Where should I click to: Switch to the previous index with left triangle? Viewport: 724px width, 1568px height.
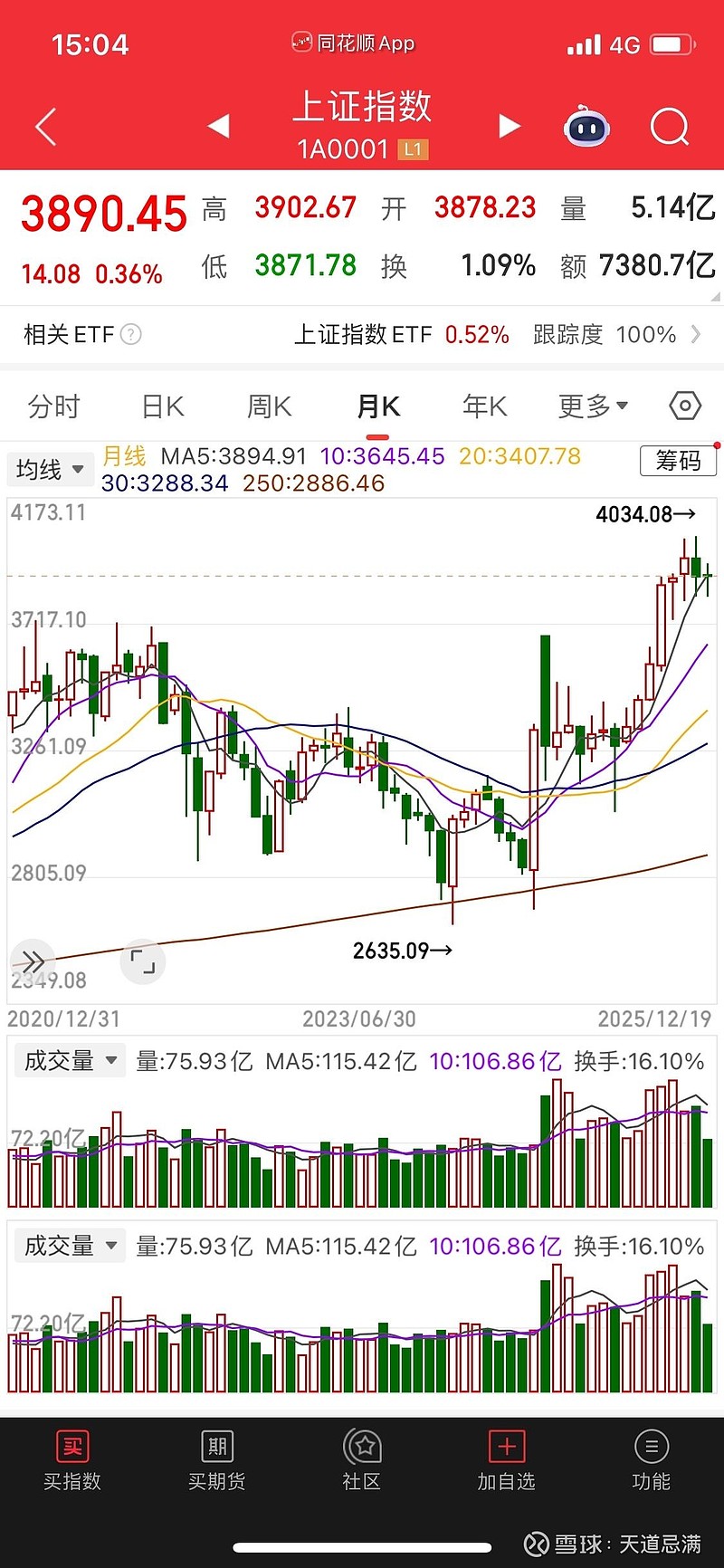pos(218,126)
